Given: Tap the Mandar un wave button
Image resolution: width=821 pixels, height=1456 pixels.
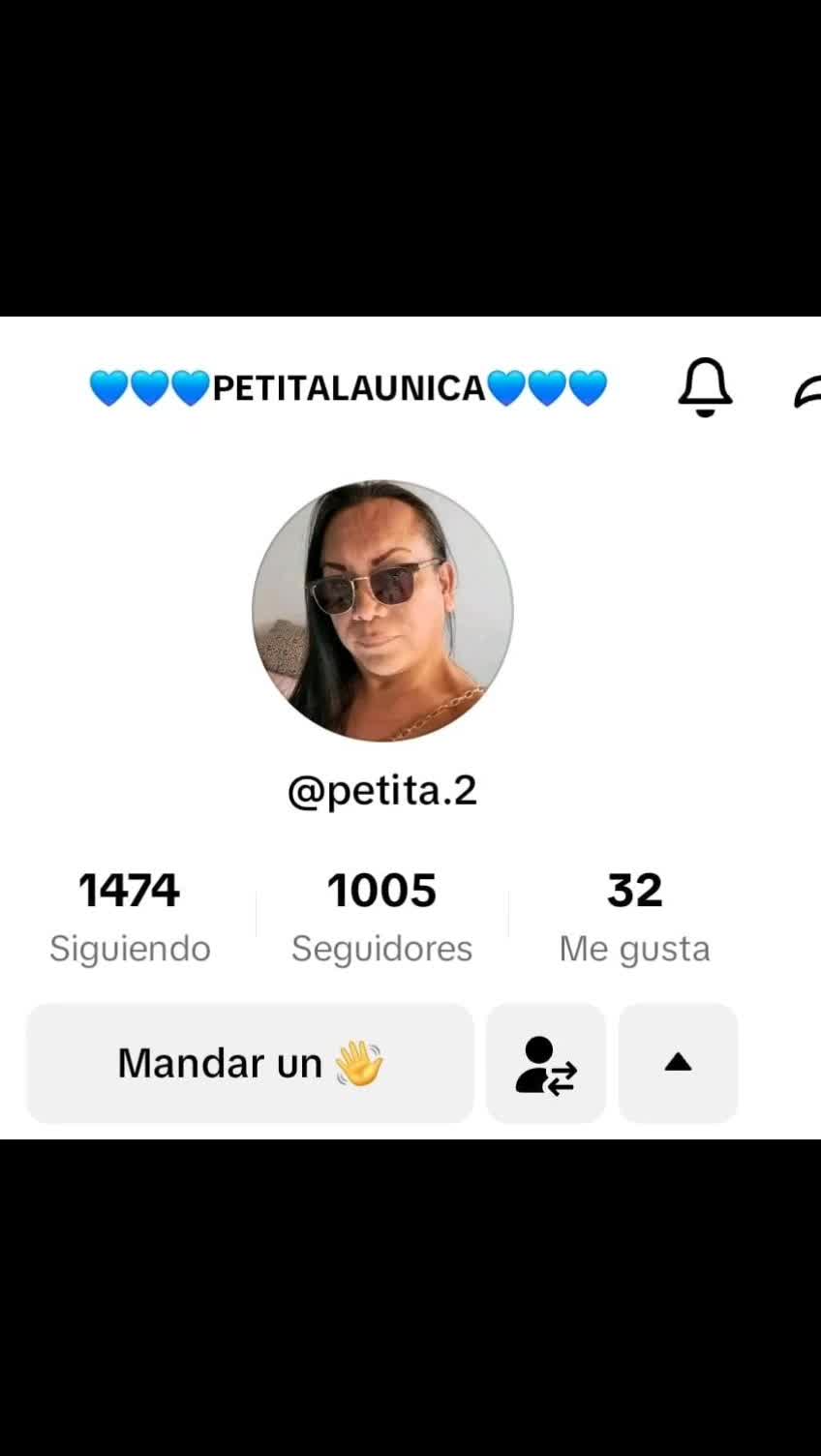Looking at the screenshot, I should (250, 1063).
